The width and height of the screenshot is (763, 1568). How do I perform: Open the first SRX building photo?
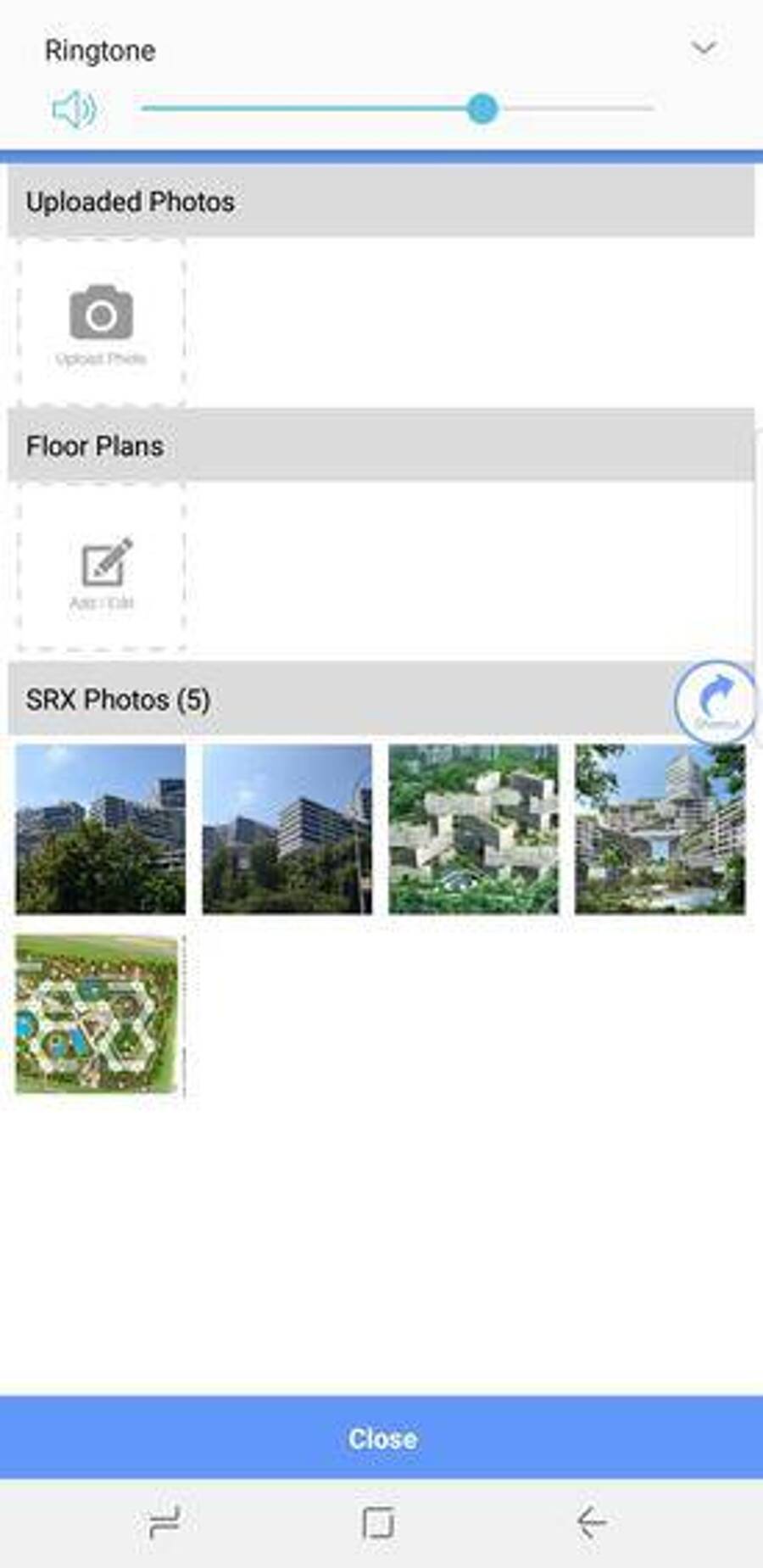[x=101, y=829]
